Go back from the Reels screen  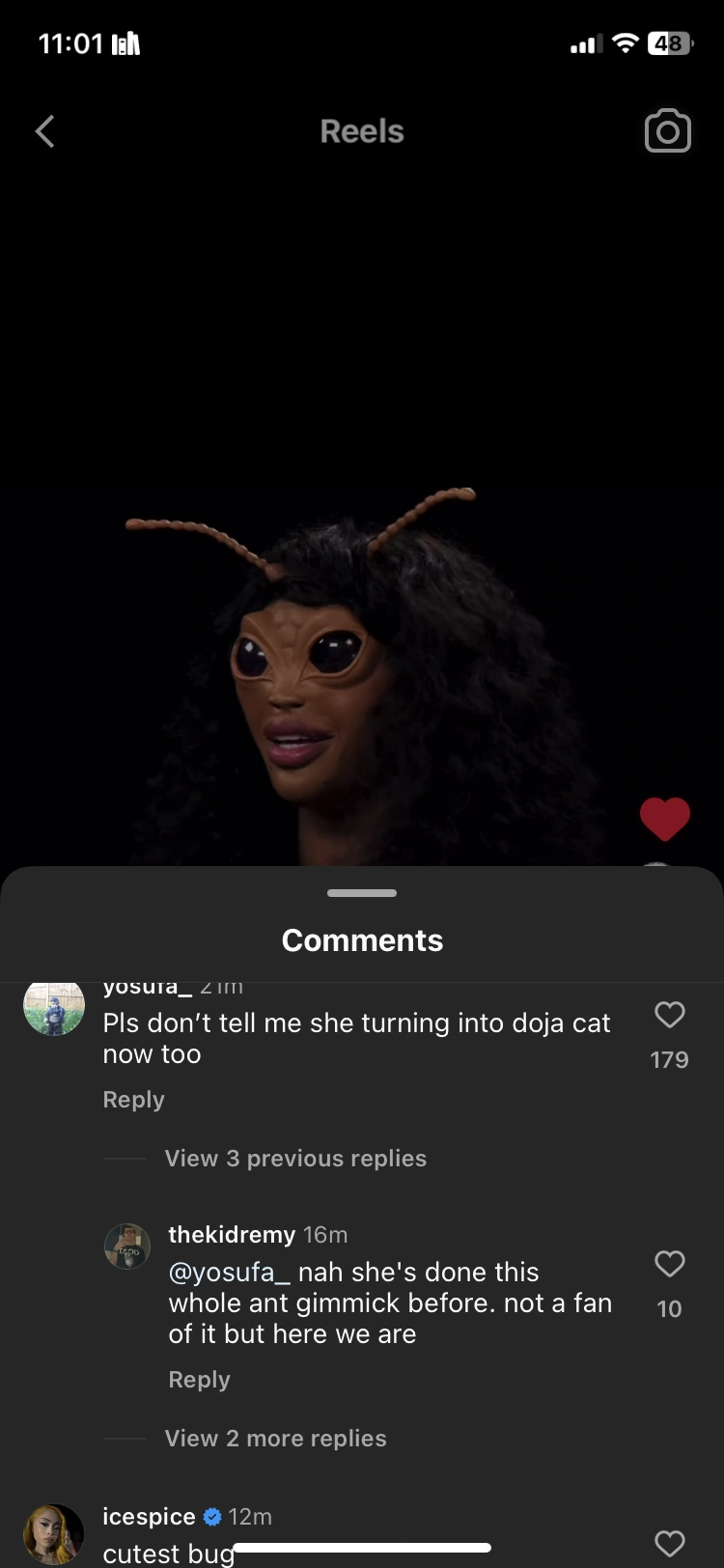pos(45,132)
